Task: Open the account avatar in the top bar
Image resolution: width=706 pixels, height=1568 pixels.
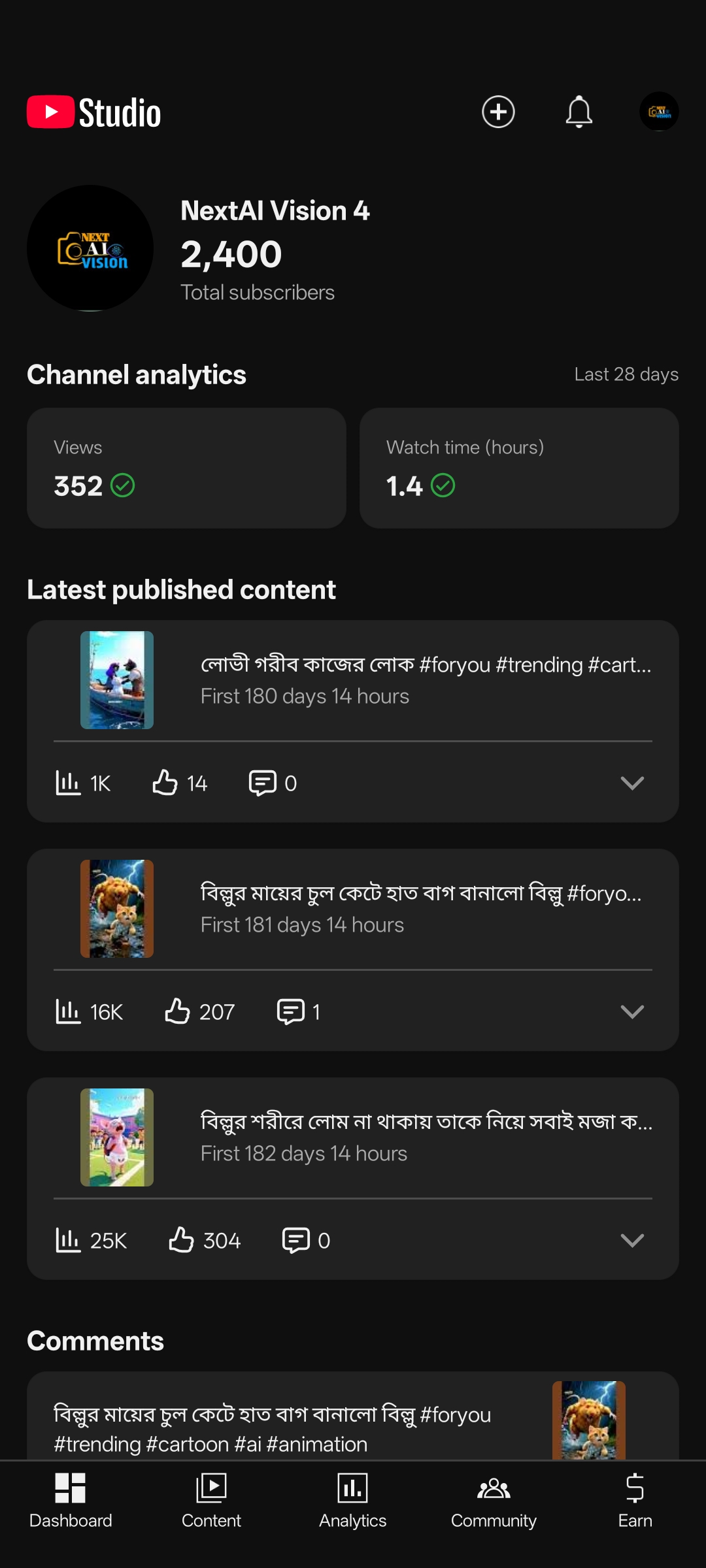Action: pos(658,112)
